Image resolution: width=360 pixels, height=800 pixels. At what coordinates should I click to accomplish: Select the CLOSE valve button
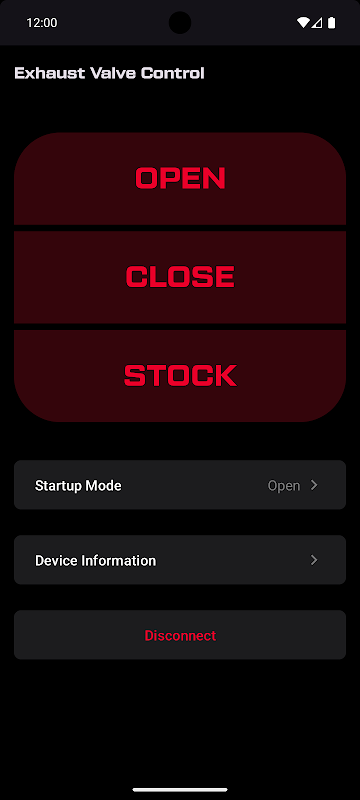180,277
